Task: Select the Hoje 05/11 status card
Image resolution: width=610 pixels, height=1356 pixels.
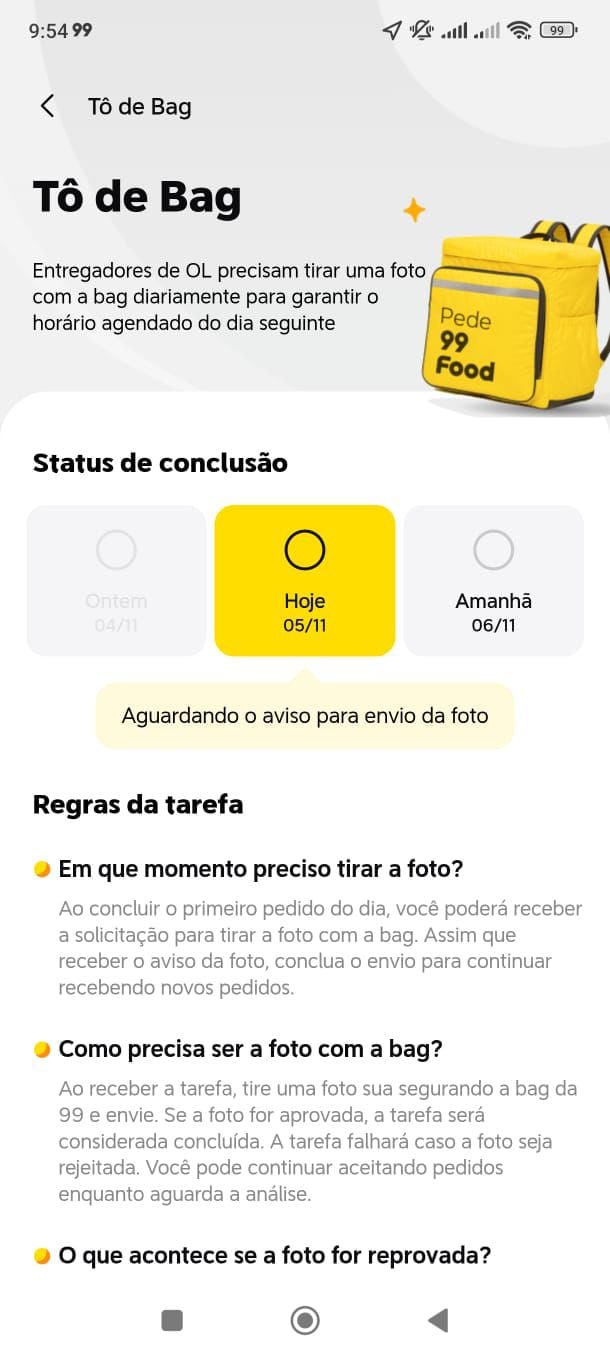Action: point(305,581)
